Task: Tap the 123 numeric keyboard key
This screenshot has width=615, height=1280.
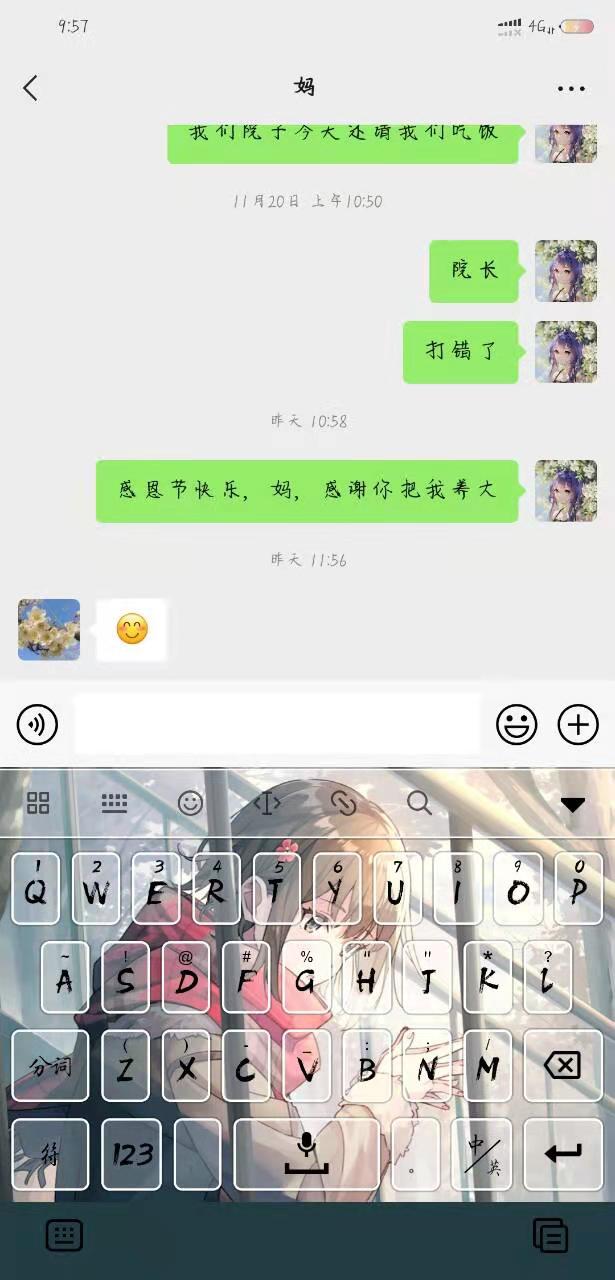Action: point(132,1154)
